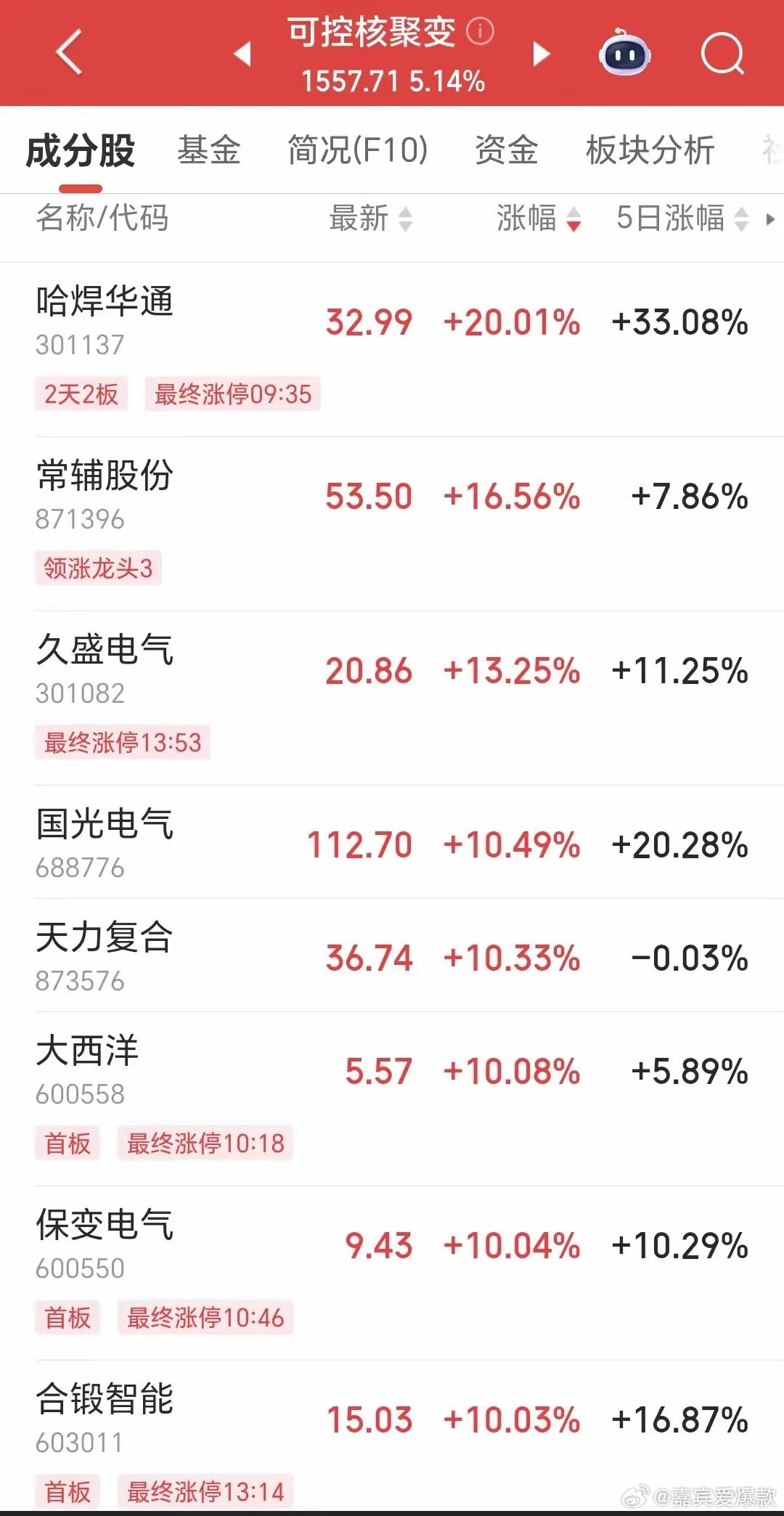Open the stock 久盛电气 301082

(x=392, y=698)
